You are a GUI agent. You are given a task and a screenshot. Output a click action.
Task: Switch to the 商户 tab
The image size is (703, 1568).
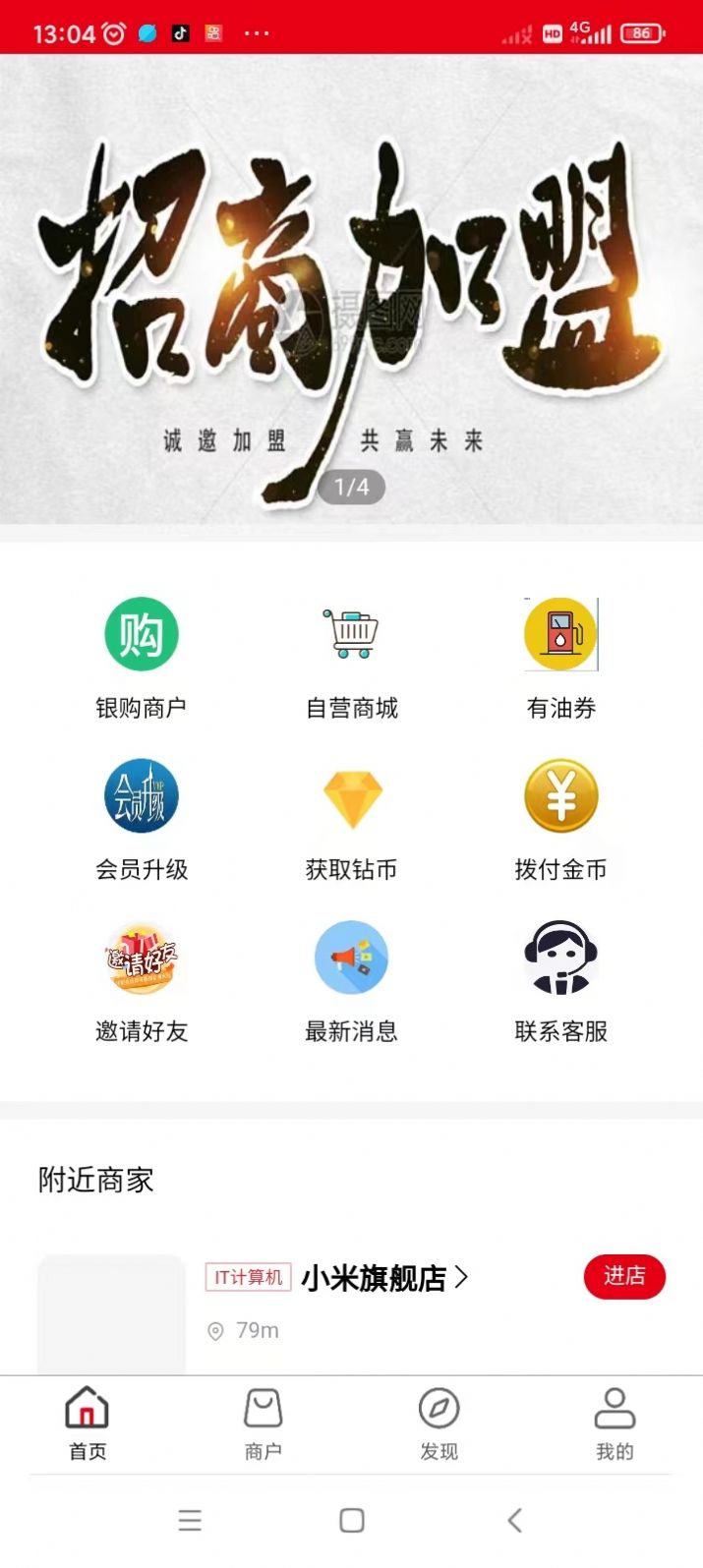coord(263,1422)
